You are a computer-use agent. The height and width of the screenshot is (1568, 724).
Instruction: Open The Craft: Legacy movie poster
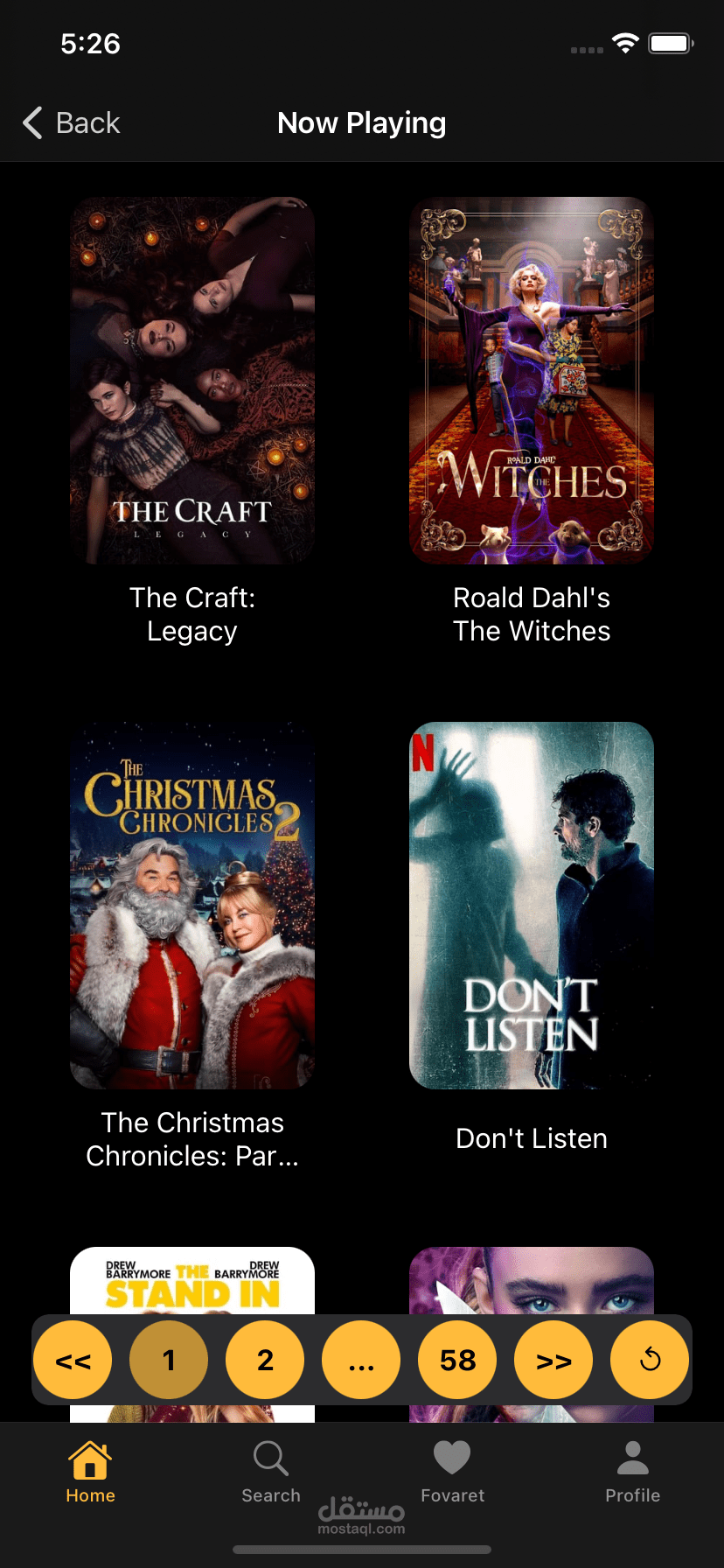tap(192, 381)
